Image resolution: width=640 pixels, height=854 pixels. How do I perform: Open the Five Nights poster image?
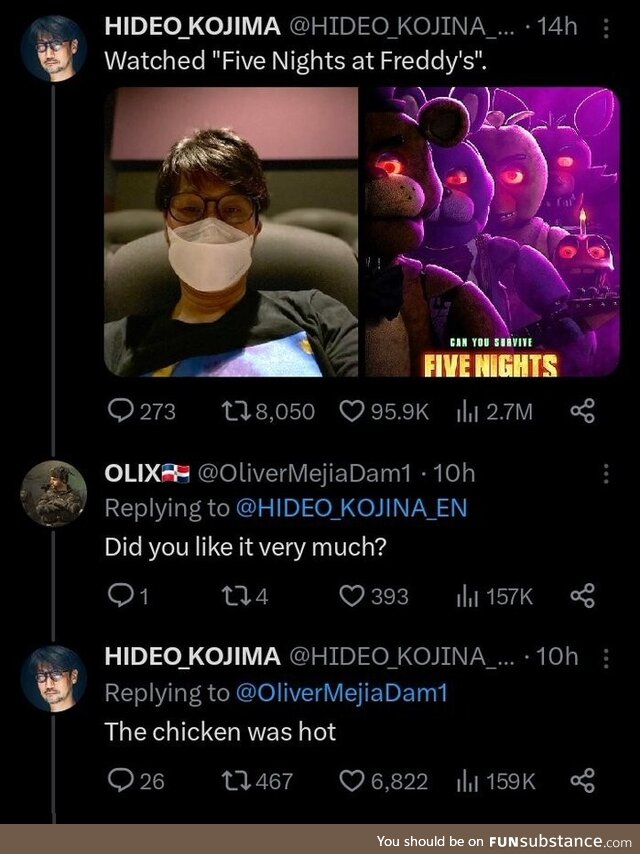point(490,232)
